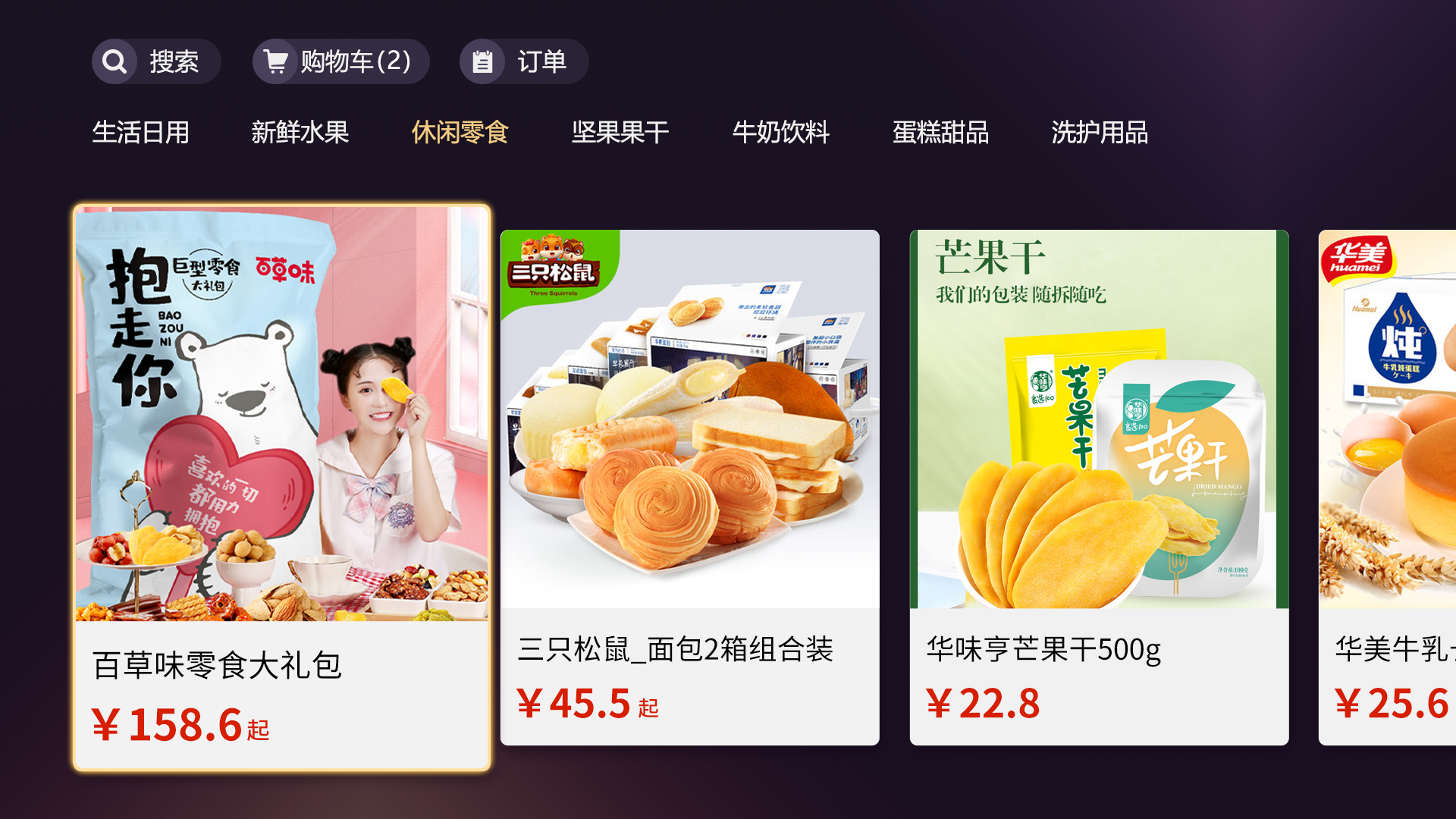Switch to the 坚果果干 category
1456x819 pixels.
620,132
